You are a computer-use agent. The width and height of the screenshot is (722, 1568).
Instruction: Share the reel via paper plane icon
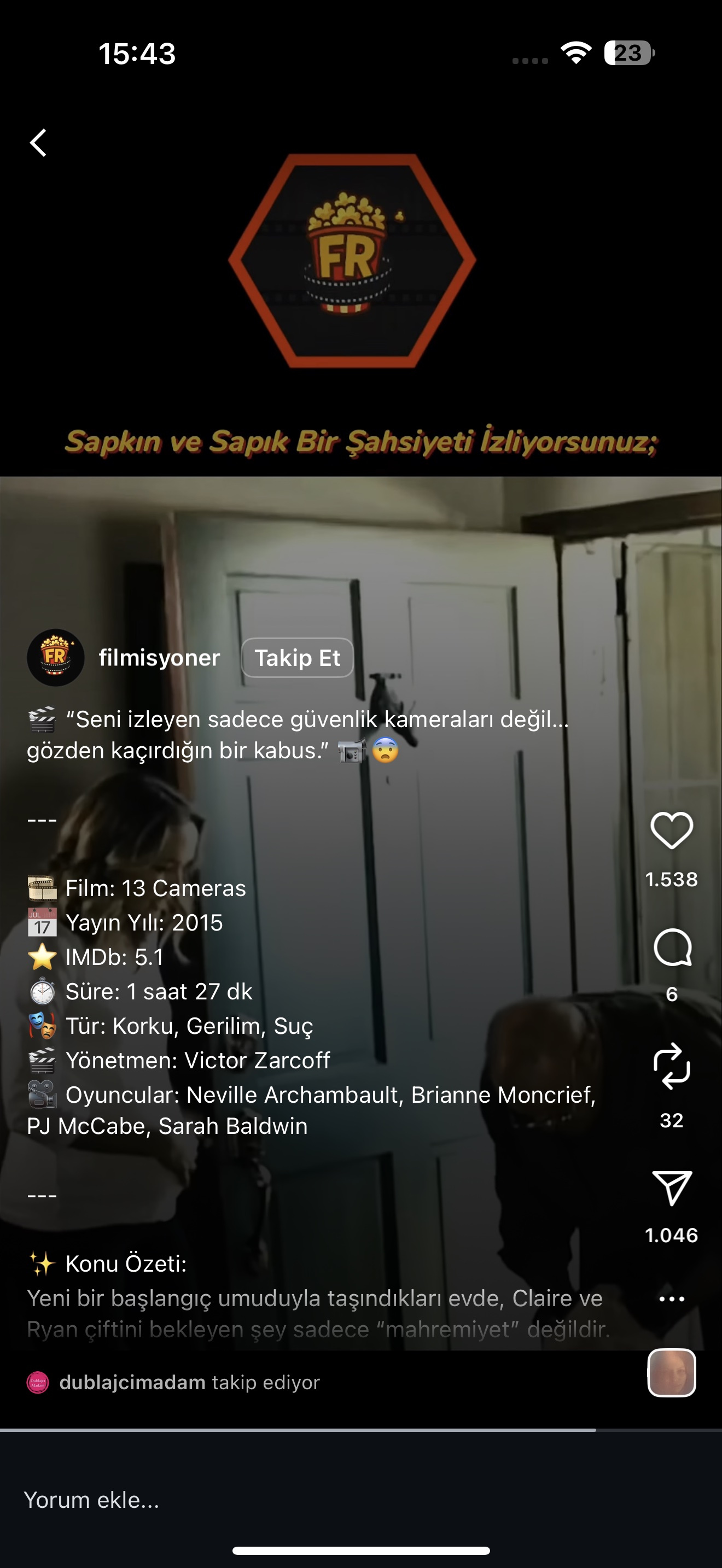(x=672, y=1187)
